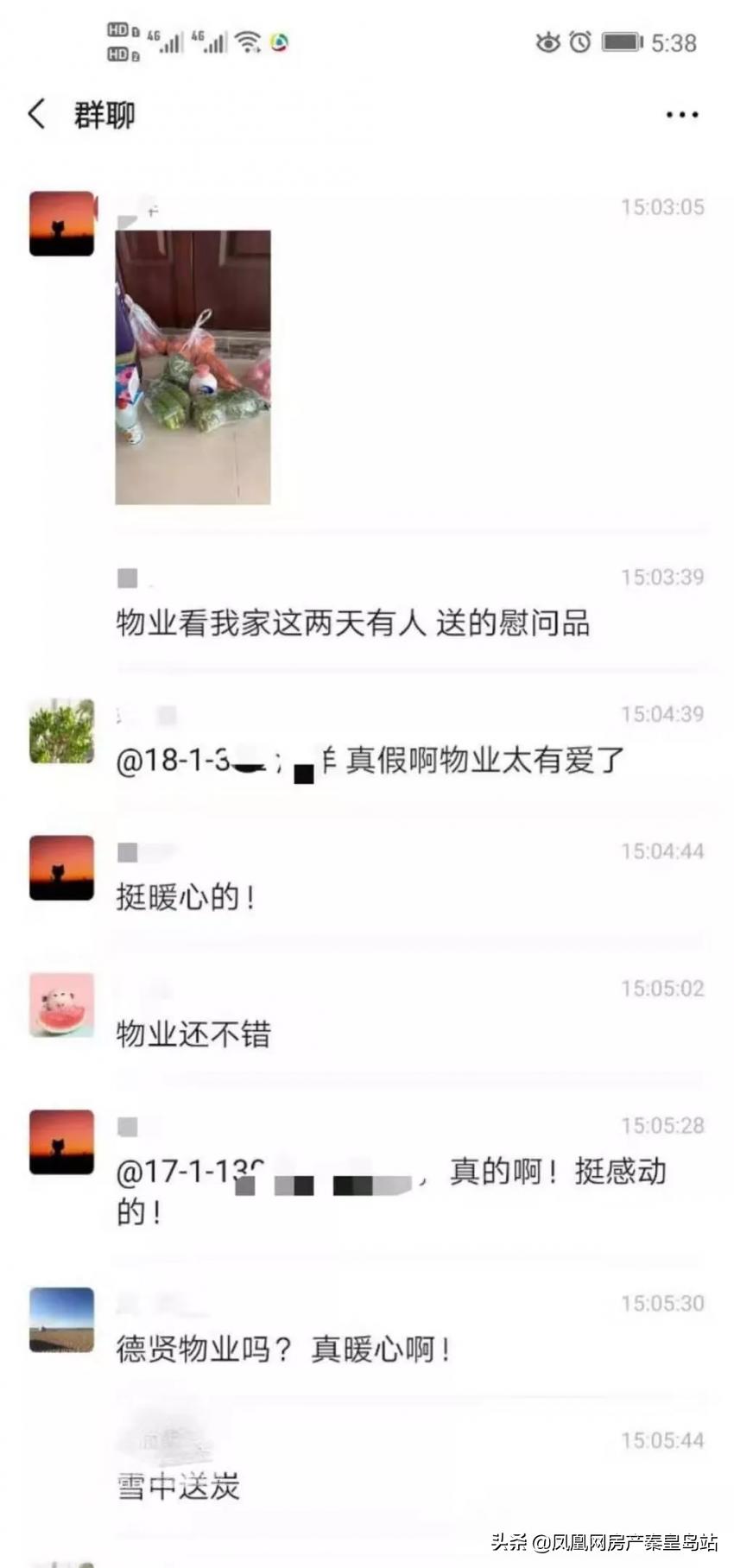Tap the field landscape avatar
This screenshot has height=1568, width=734.
pos(60,1319)
